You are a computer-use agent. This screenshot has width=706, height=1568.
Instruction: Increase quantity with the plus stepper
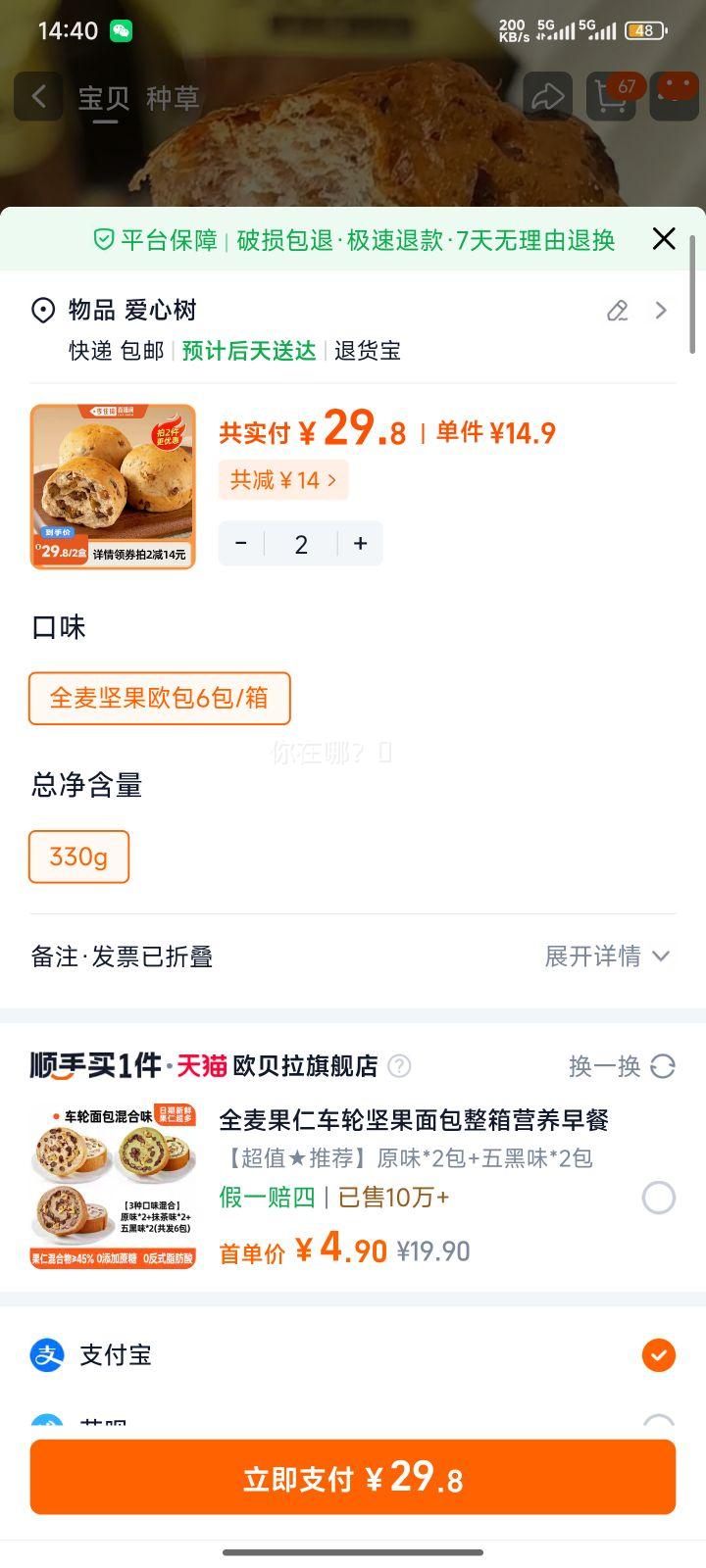[x=360, y=543]
